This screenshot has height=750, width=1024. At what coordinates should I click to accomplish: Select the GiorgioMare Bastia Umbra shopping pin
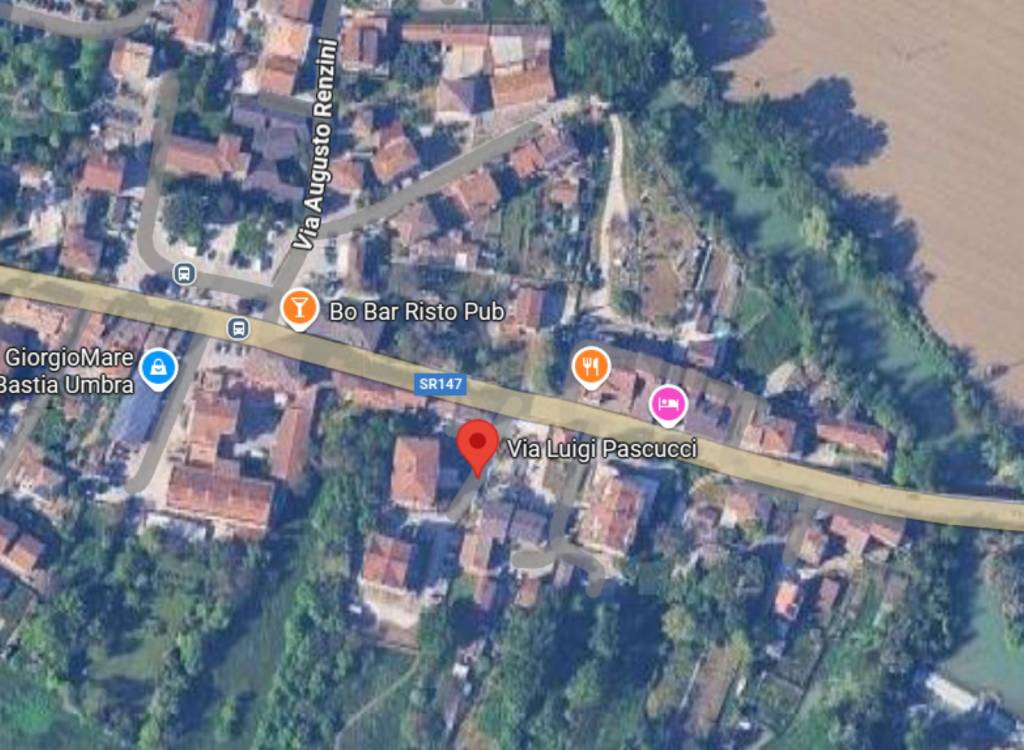(x=158, y=369)
